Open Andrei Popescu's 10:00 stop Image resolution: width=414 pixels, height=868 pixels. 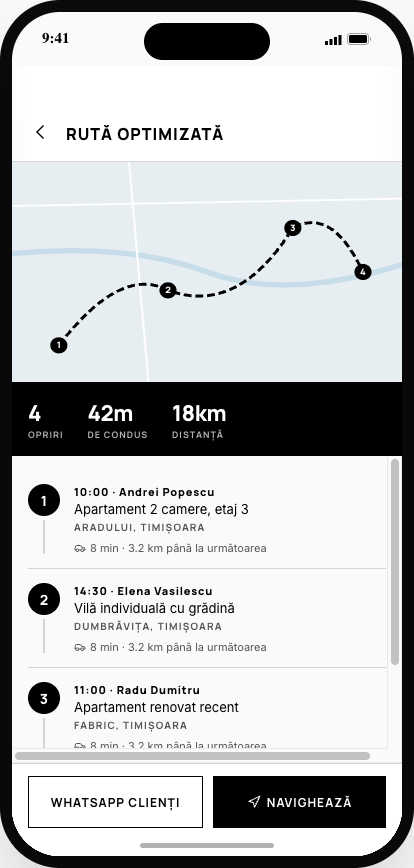[x=207, y=519]
